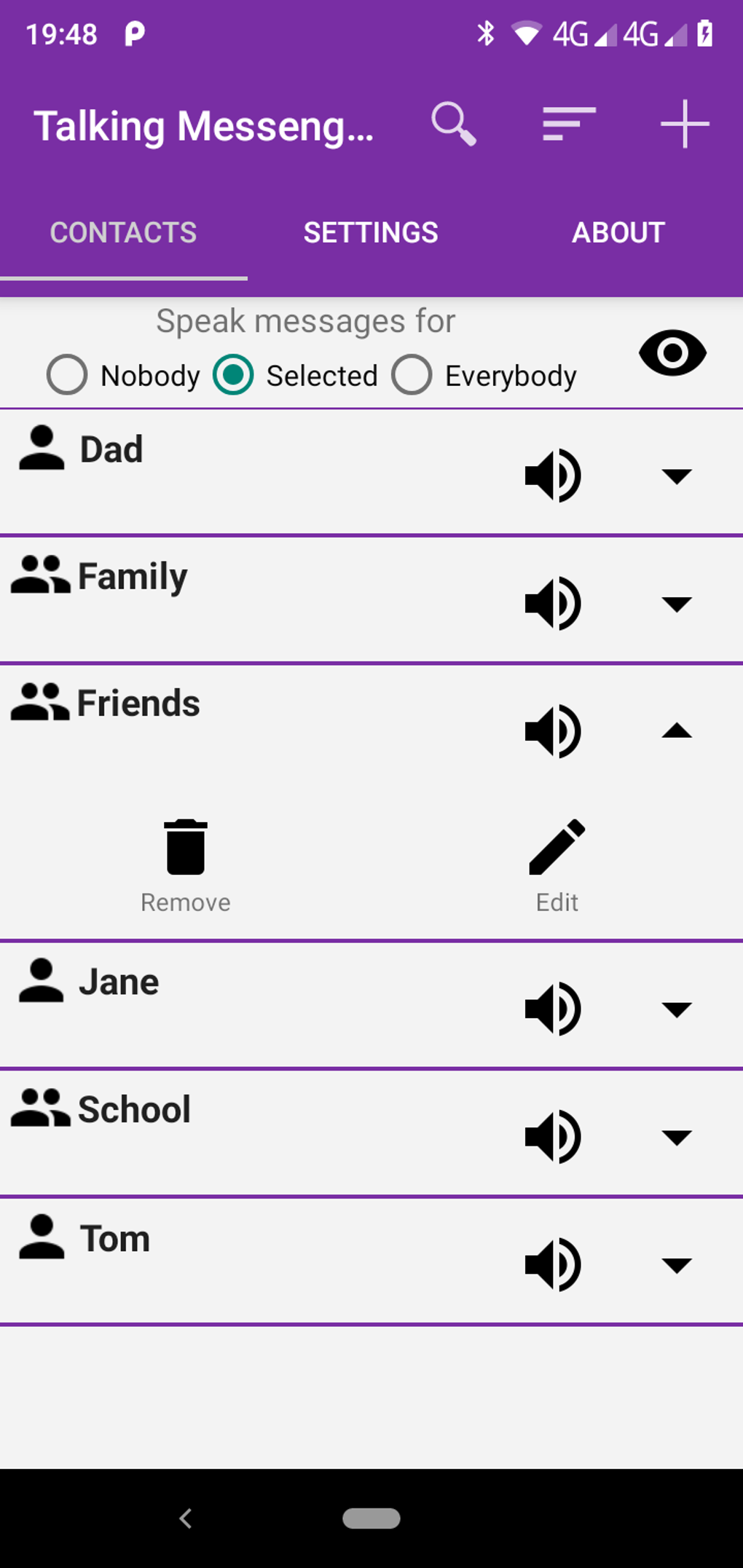Toggle the speaker icon for Tom
Image resolution: width=743 pixels, height=1568 pixels.
click(x=553, y=1264)
